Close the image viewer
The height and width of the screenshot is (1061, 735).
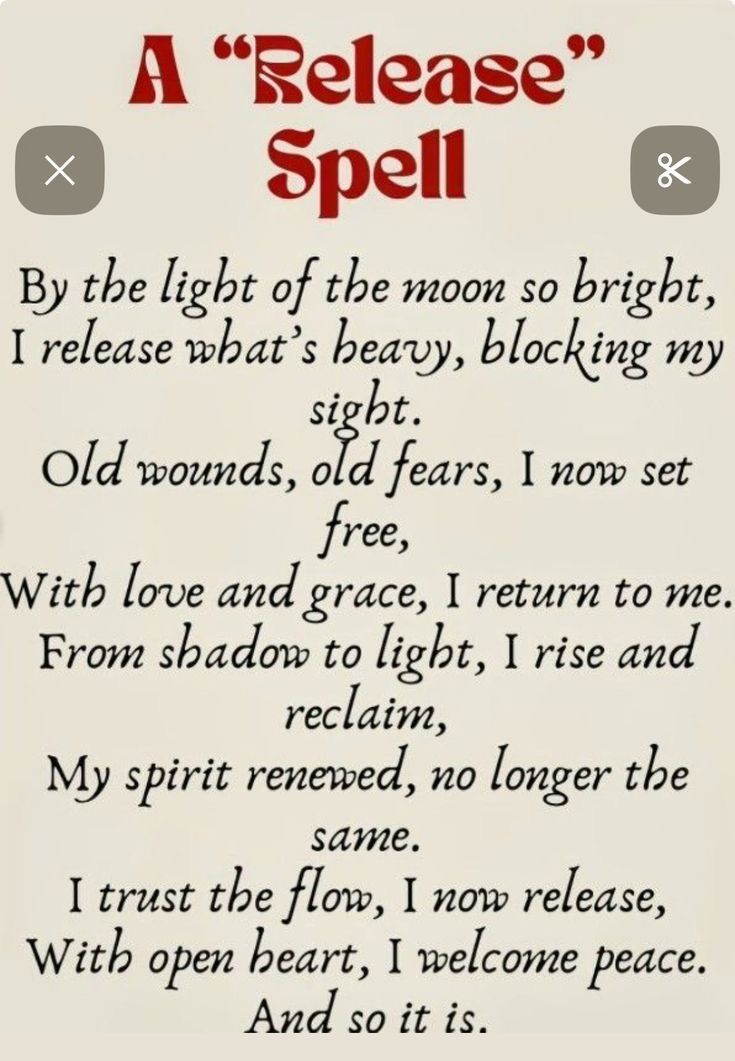(60, 170)
